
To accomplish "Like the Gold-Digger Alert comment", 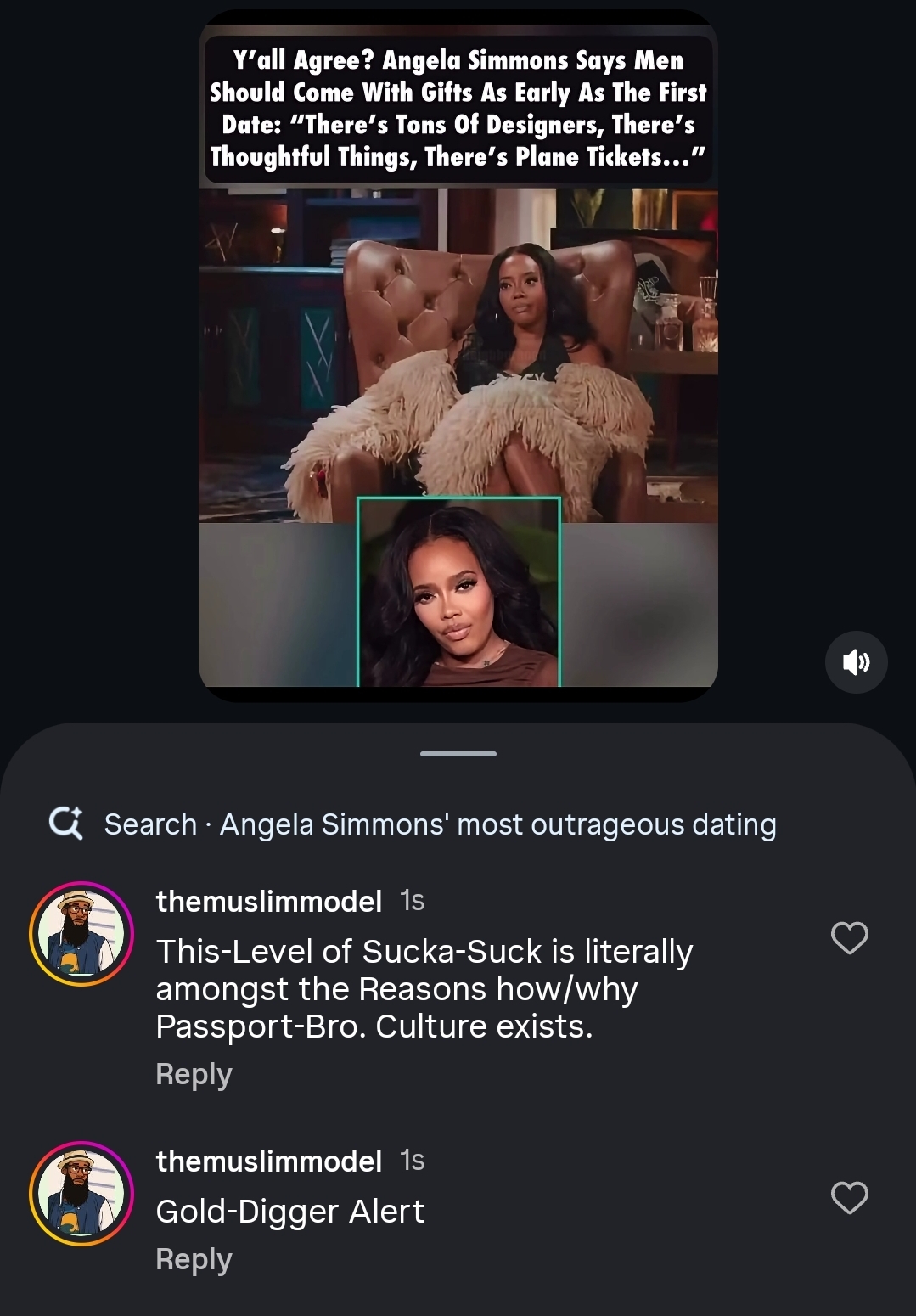I will pos(849,1198).
